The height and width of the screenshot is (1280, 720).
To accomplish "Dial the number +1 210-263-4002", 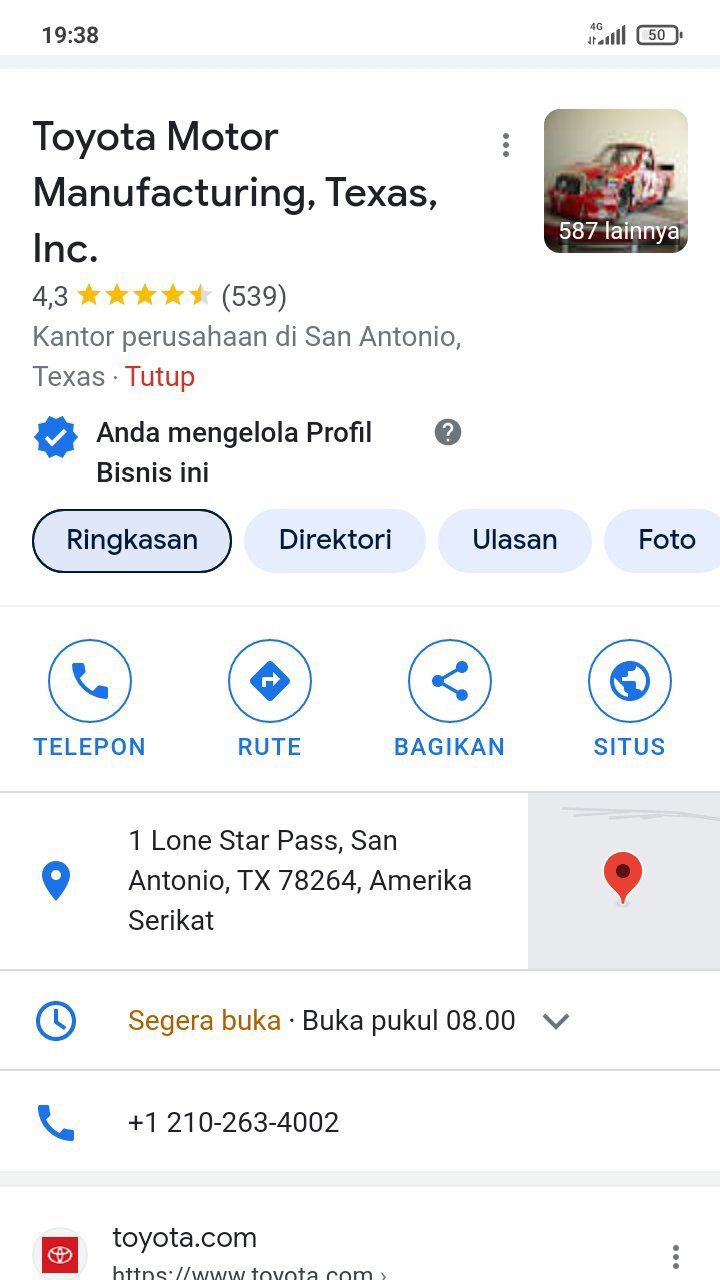I will (x=234, y=1122).
